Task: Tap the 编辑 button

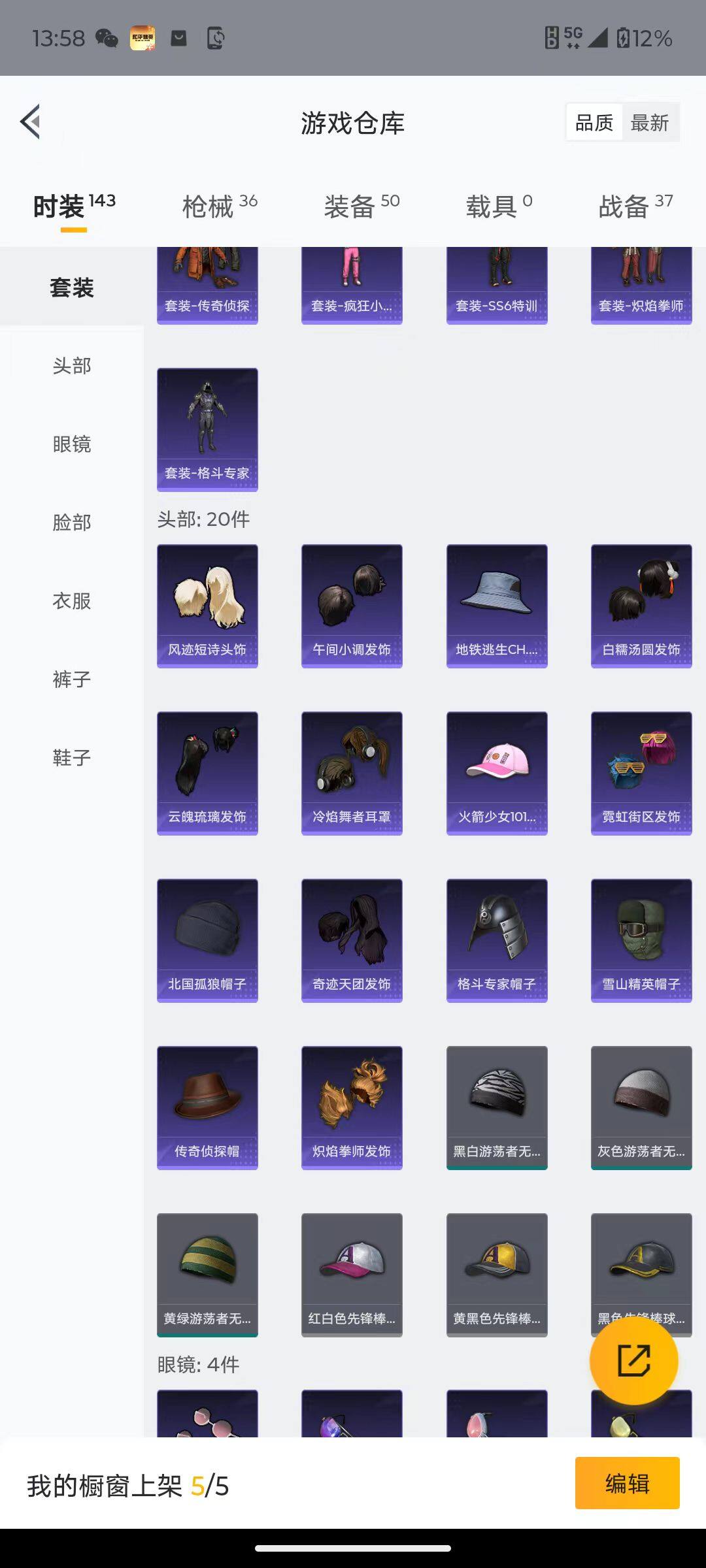Action: point(627,1483)
